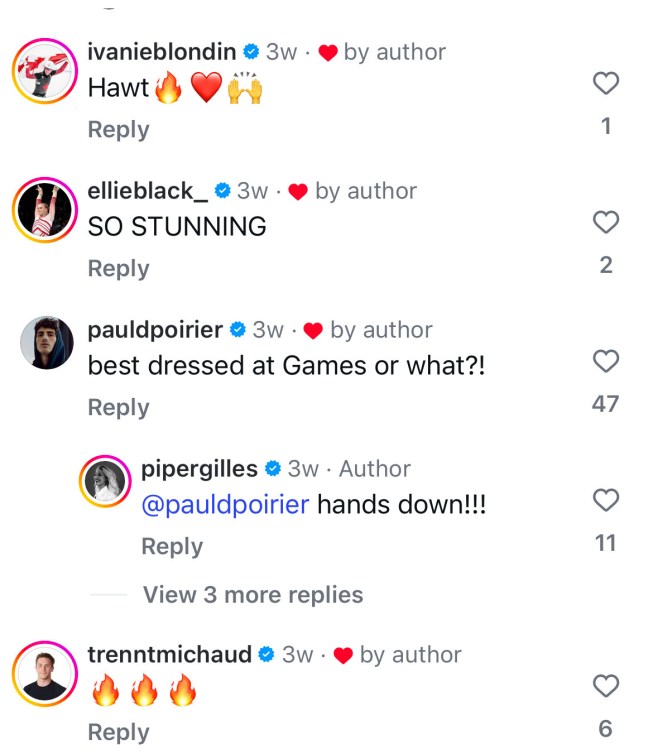Like trenntmichaud's fire emoji comment
This screenshot has width=653, height=754.
[606, 686]
